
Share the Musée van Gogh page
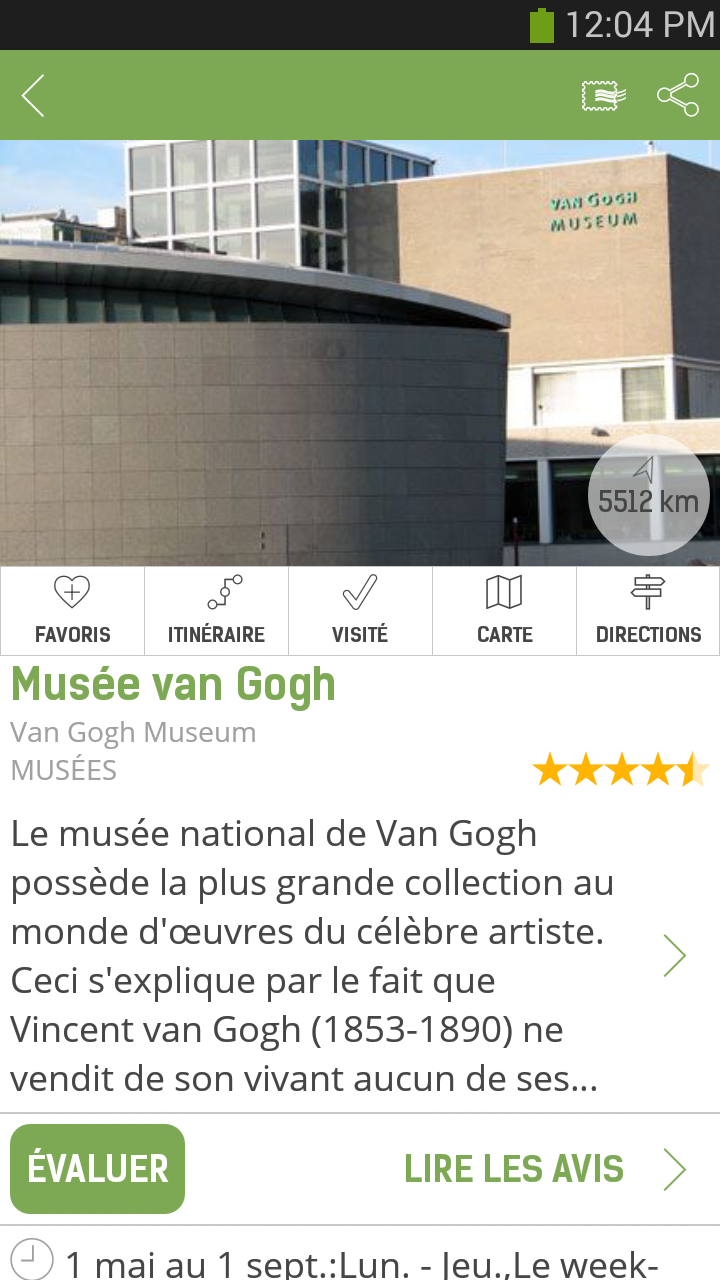click(678, 96)
